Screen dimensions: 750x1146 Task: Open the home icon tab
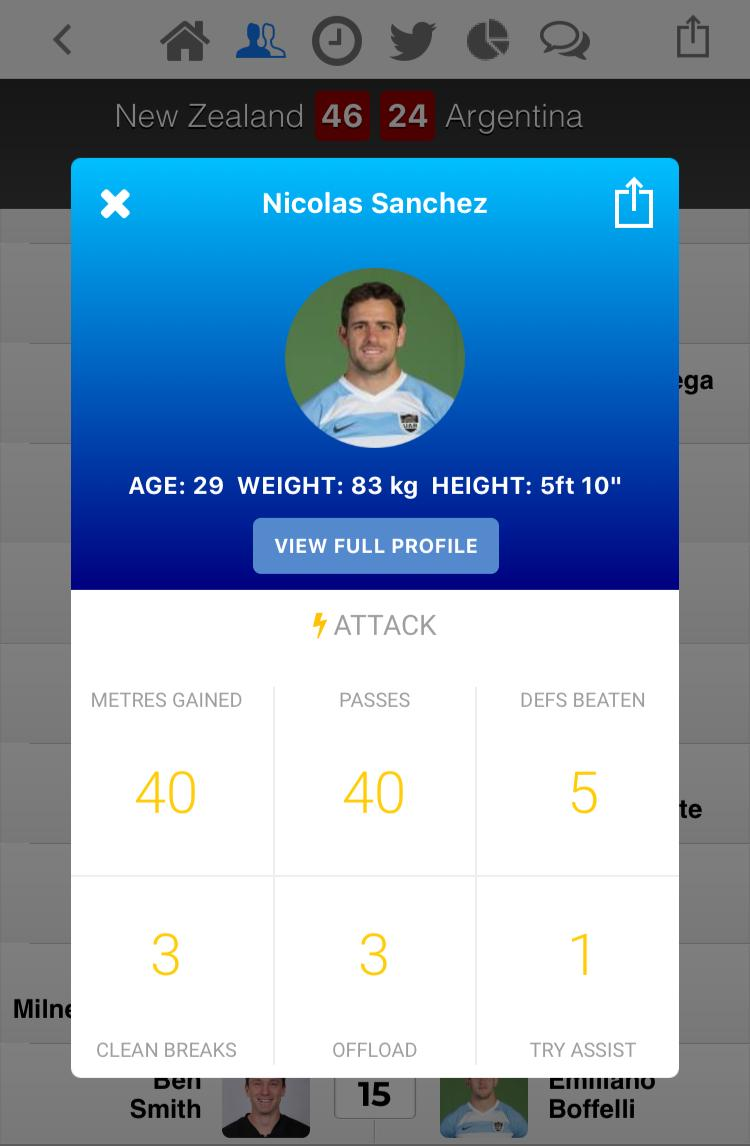[x=185, y=41]
